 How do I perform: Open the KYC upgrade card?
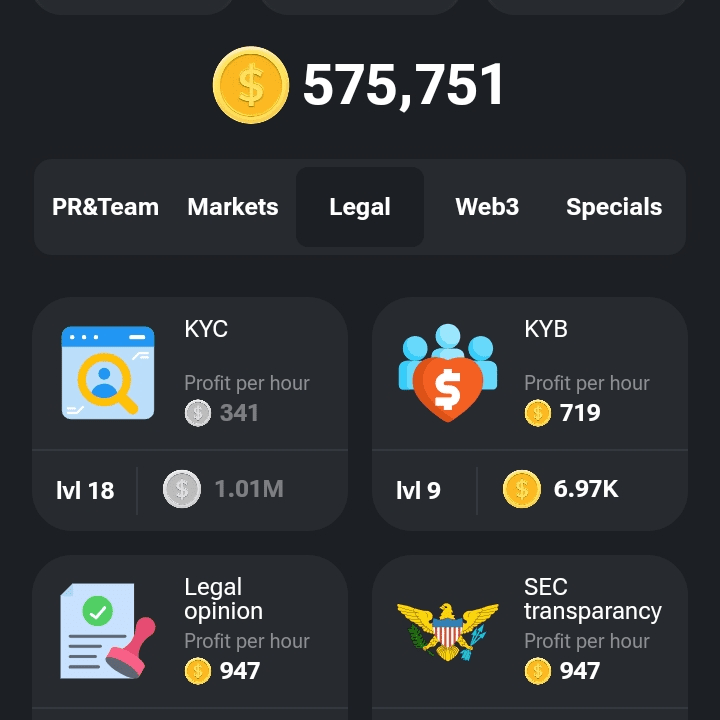point(190,412)
